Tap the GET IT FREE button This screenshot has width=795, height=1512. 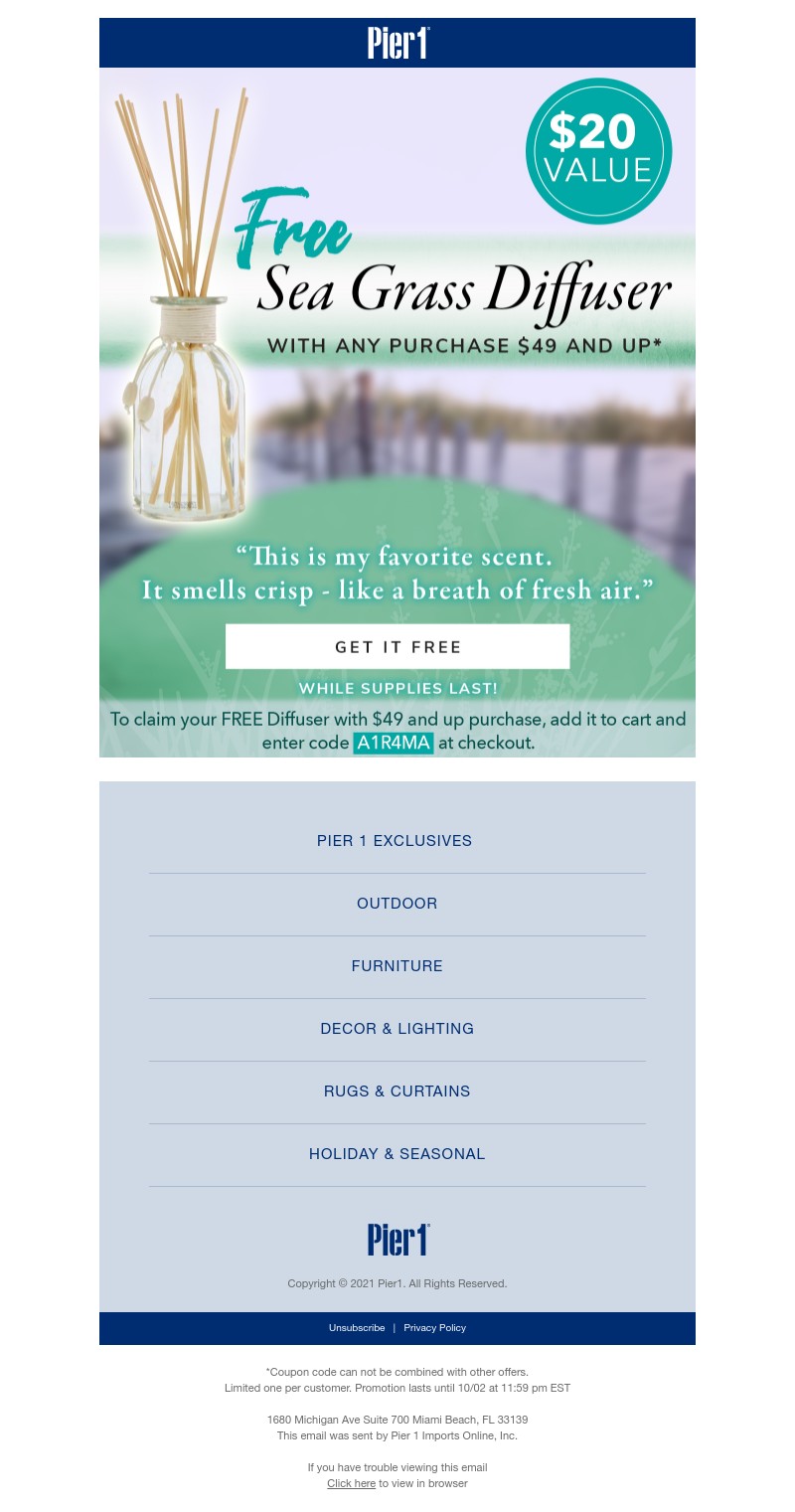click(x=397, y=647)
